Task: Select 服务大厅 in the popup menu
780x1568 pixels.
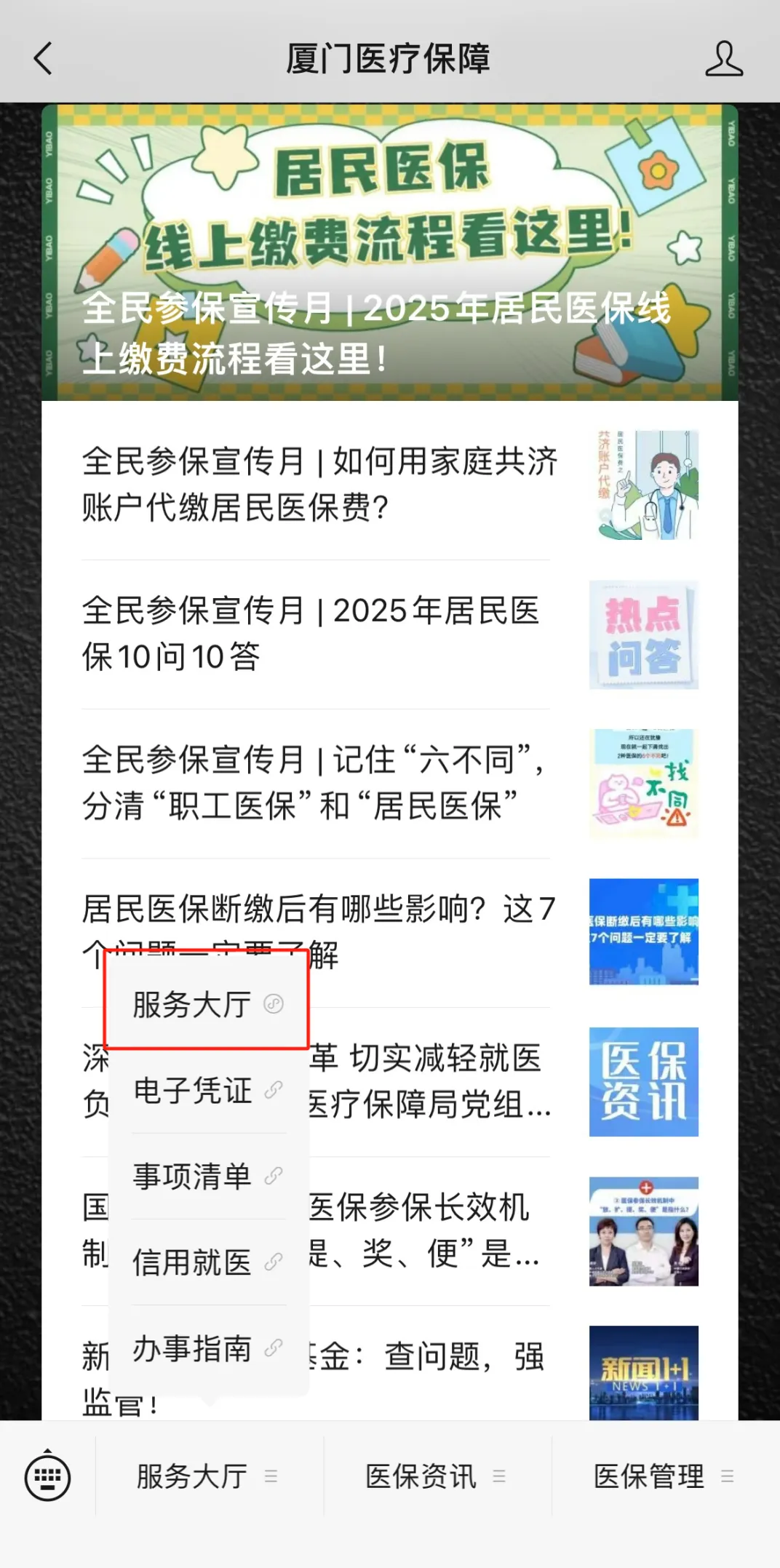Action: pos(207,1005)
